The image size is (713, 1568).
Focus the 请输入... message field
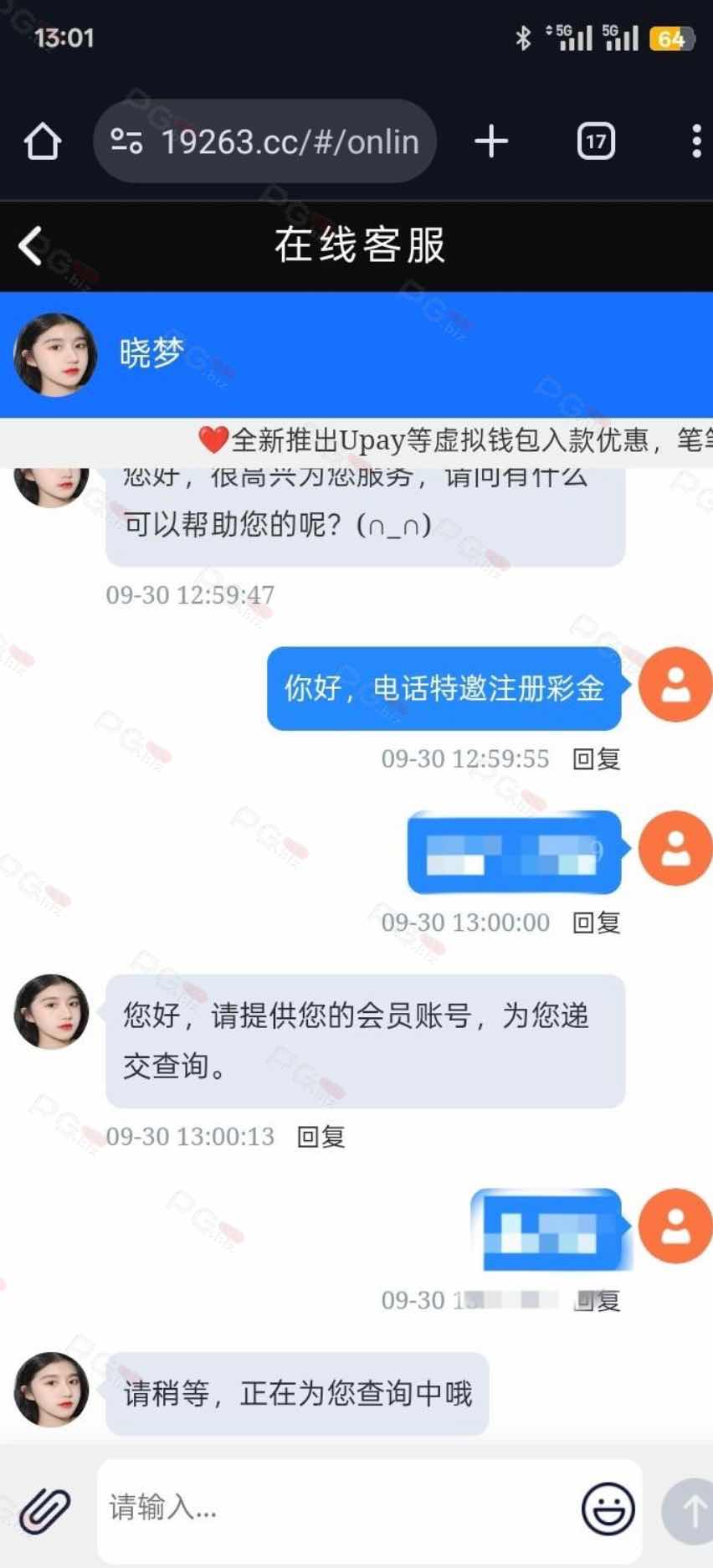335,1508
